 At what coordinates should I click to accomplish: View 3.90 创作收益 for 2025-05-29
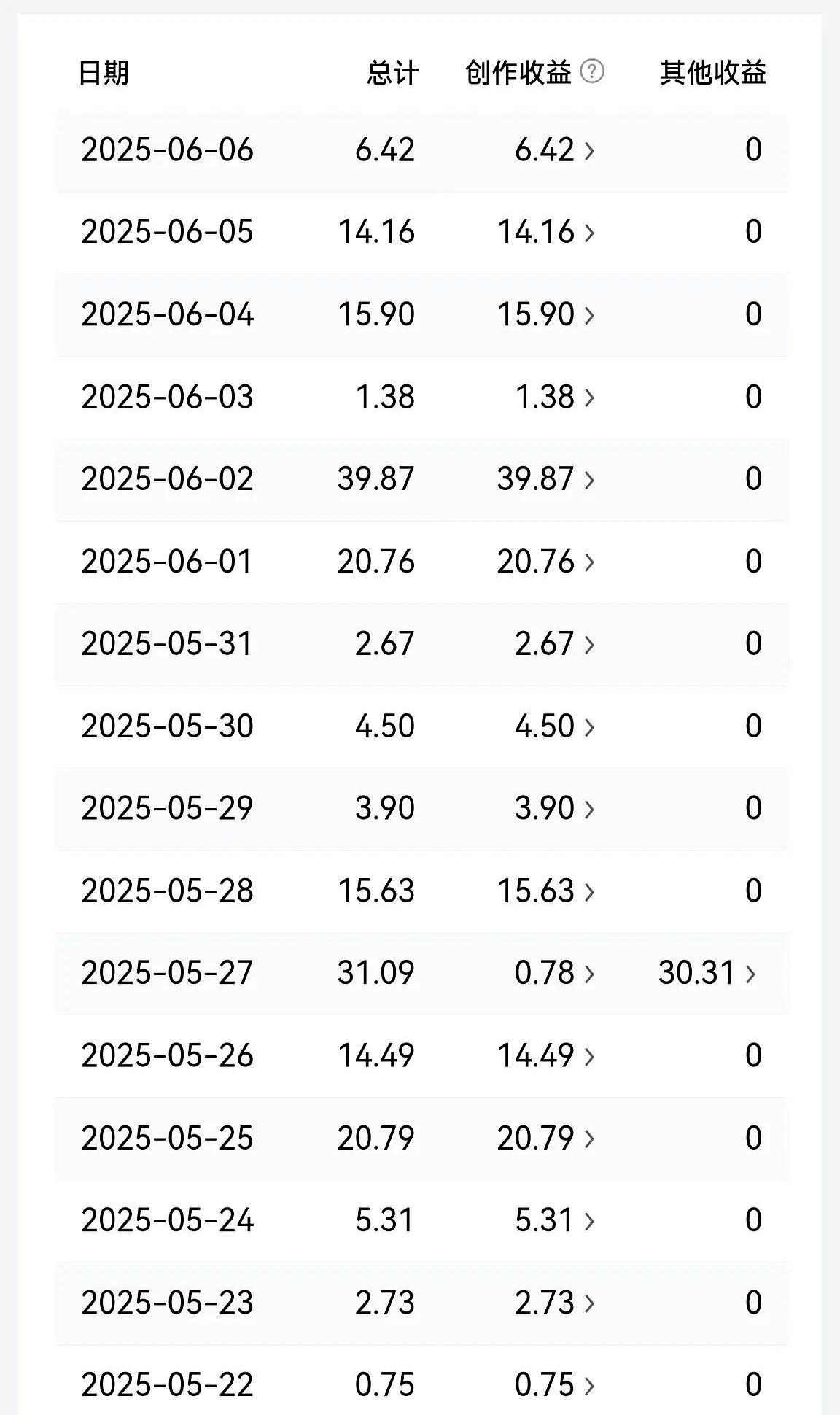[555, 808]
